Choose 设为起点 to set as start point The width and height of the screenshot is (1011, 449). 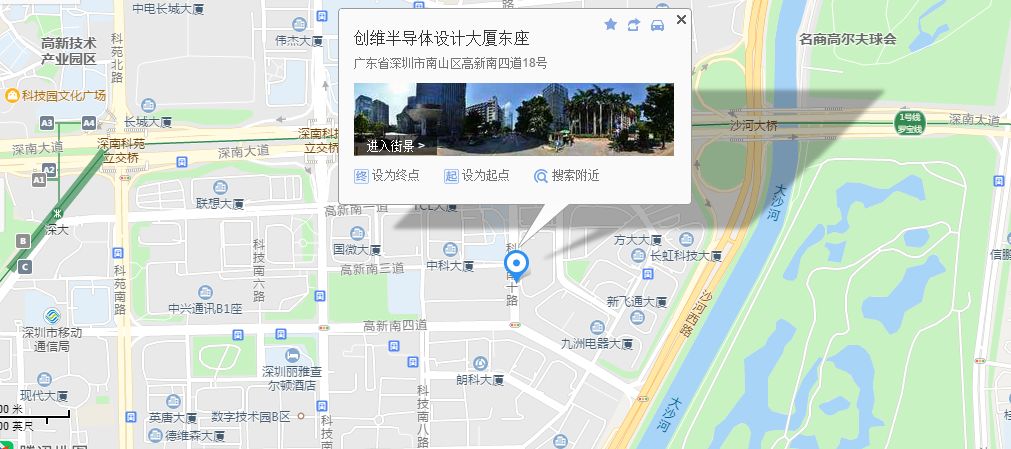(x=476, y=176)
